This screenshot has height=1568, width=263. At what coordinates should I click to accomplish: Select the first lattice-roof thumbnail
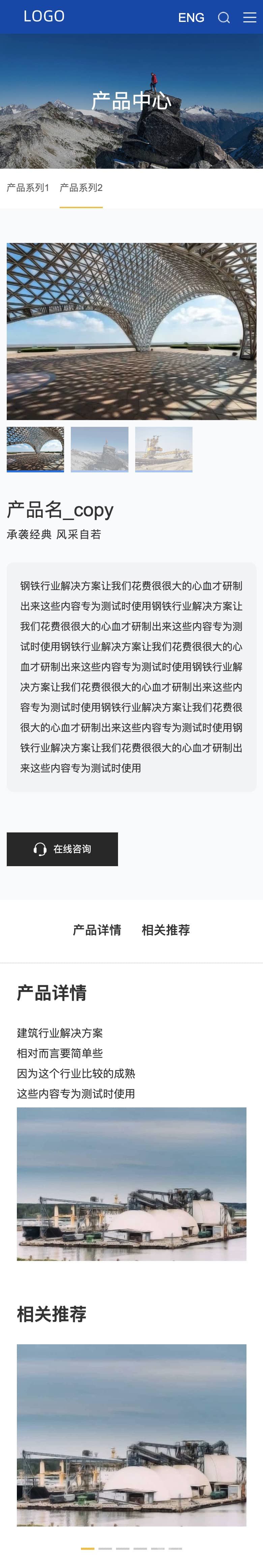(x=35, y=449)
